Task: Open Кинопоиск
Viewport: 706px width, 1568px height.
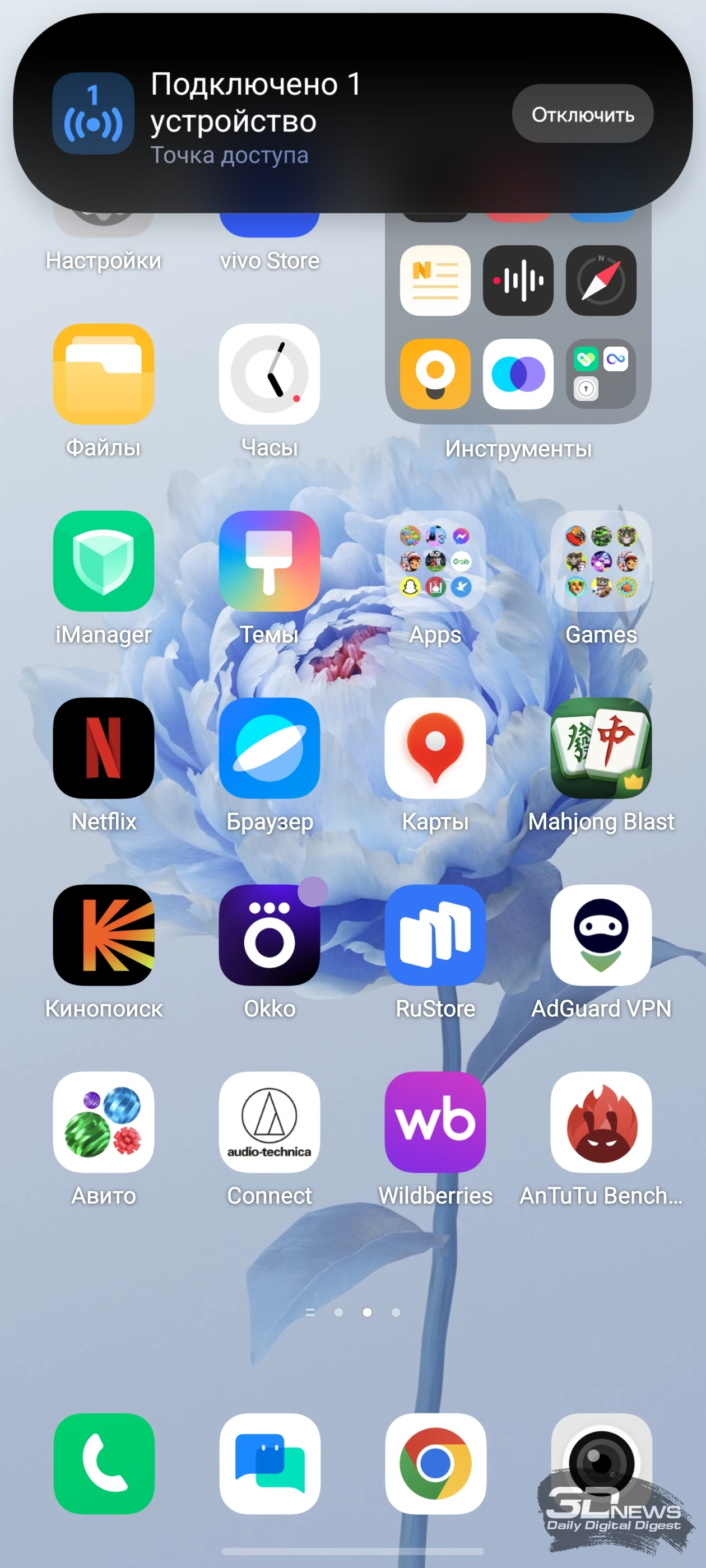Action: (104, 934)
